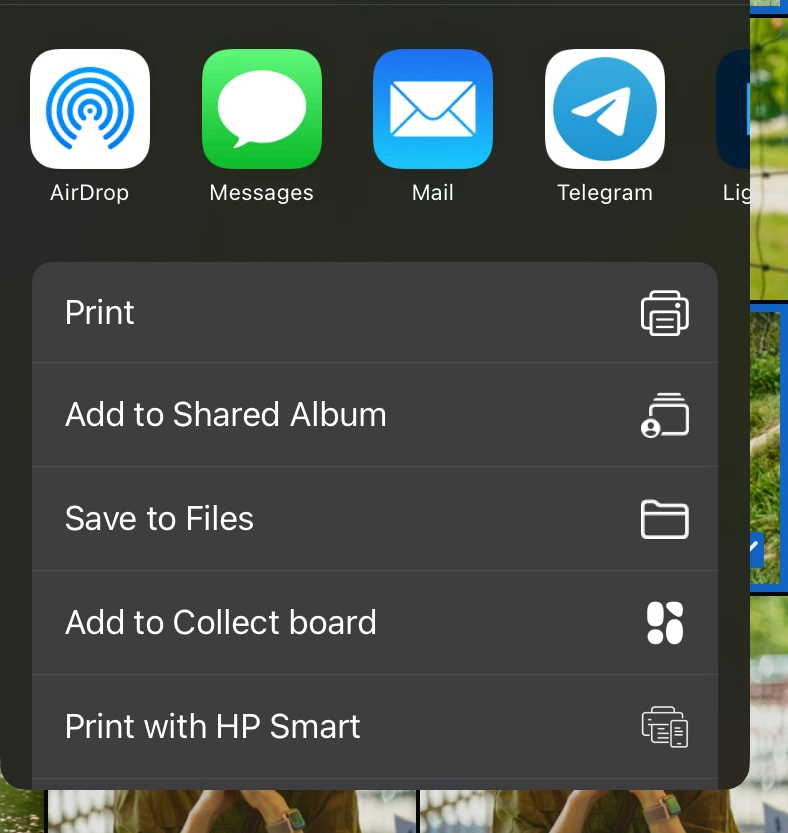Share through Messages
Viewport: 788px width, 833px height.
[x=262, y=109]
